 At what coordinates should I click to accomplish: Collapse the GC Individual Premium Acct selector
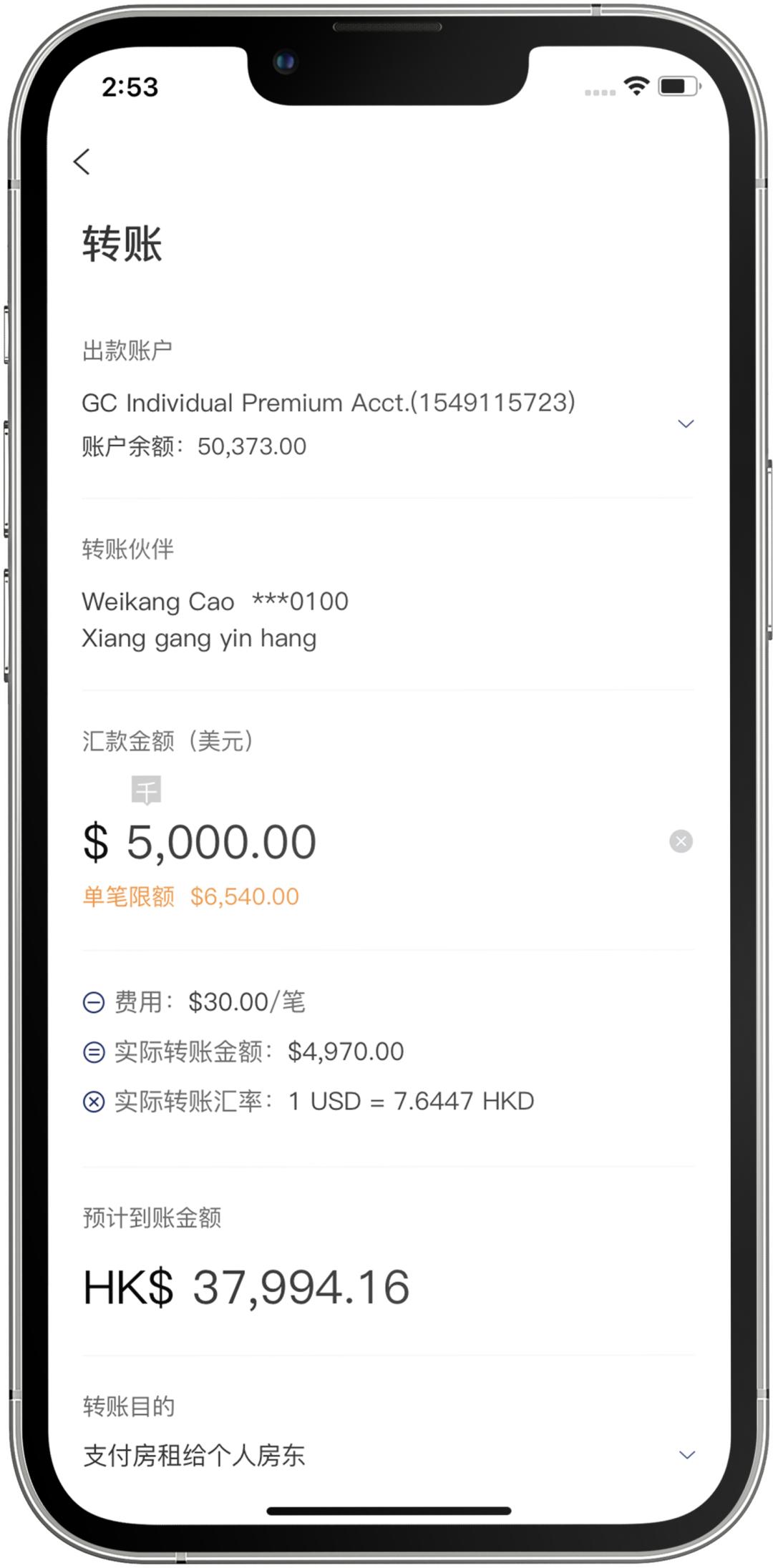686,423
